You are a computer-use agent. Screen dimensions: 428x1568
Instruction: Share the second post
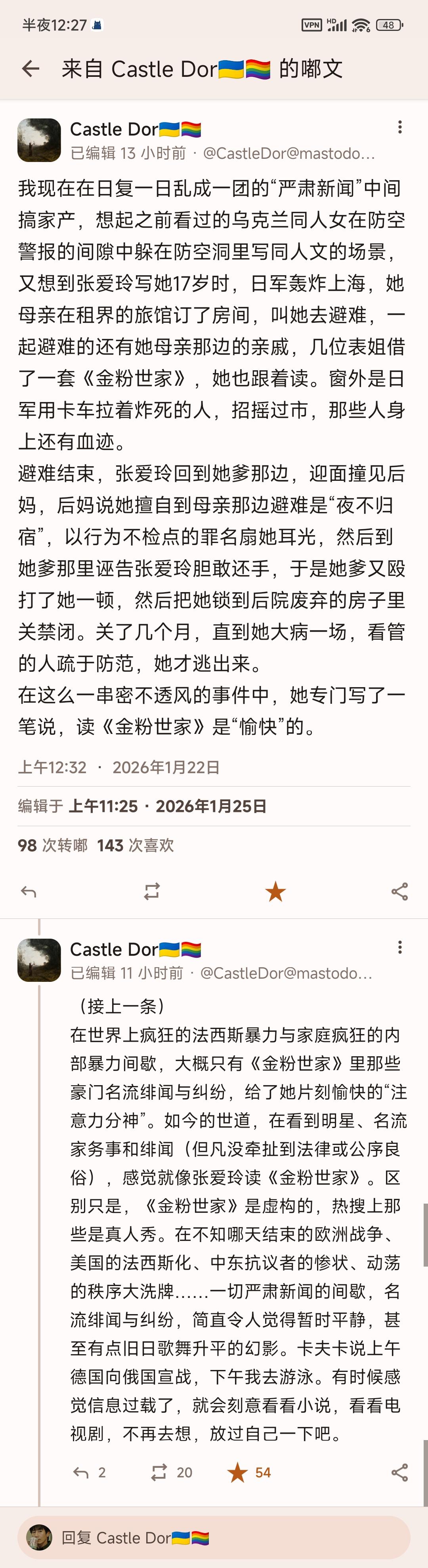[x=399, y=1473]
